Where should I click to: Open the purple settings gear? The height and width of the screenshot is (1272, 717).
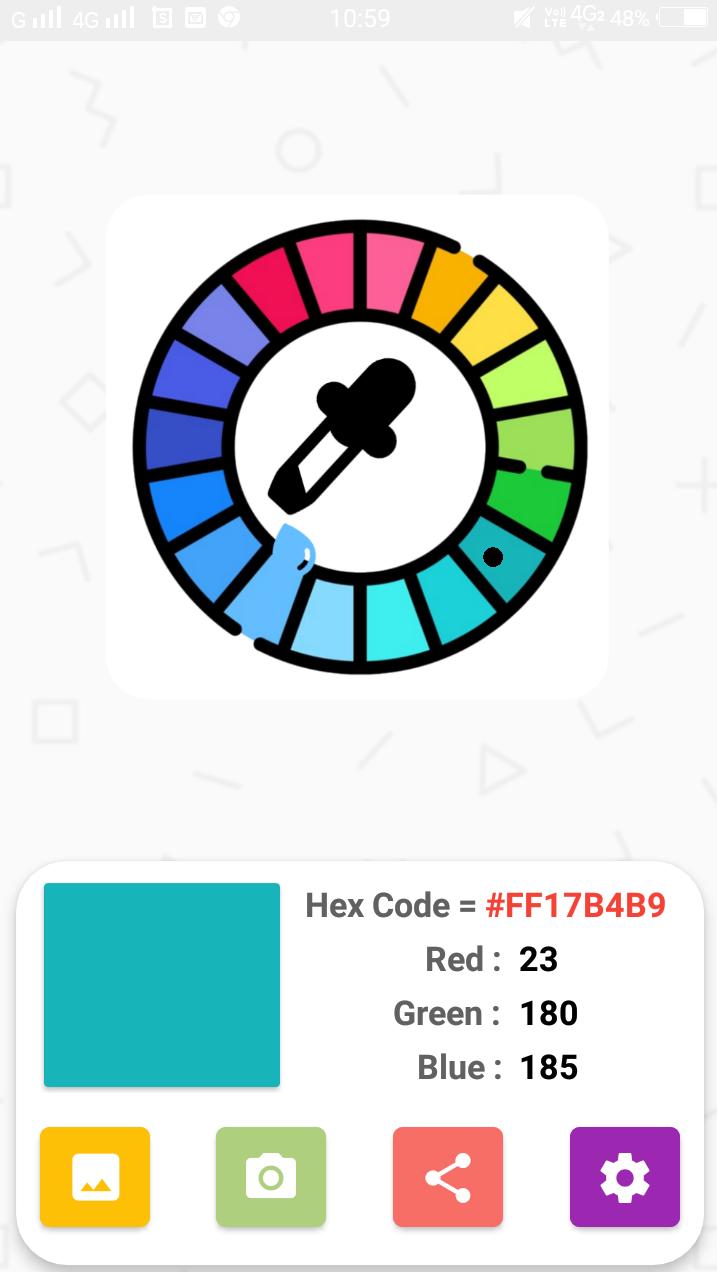625,1177
